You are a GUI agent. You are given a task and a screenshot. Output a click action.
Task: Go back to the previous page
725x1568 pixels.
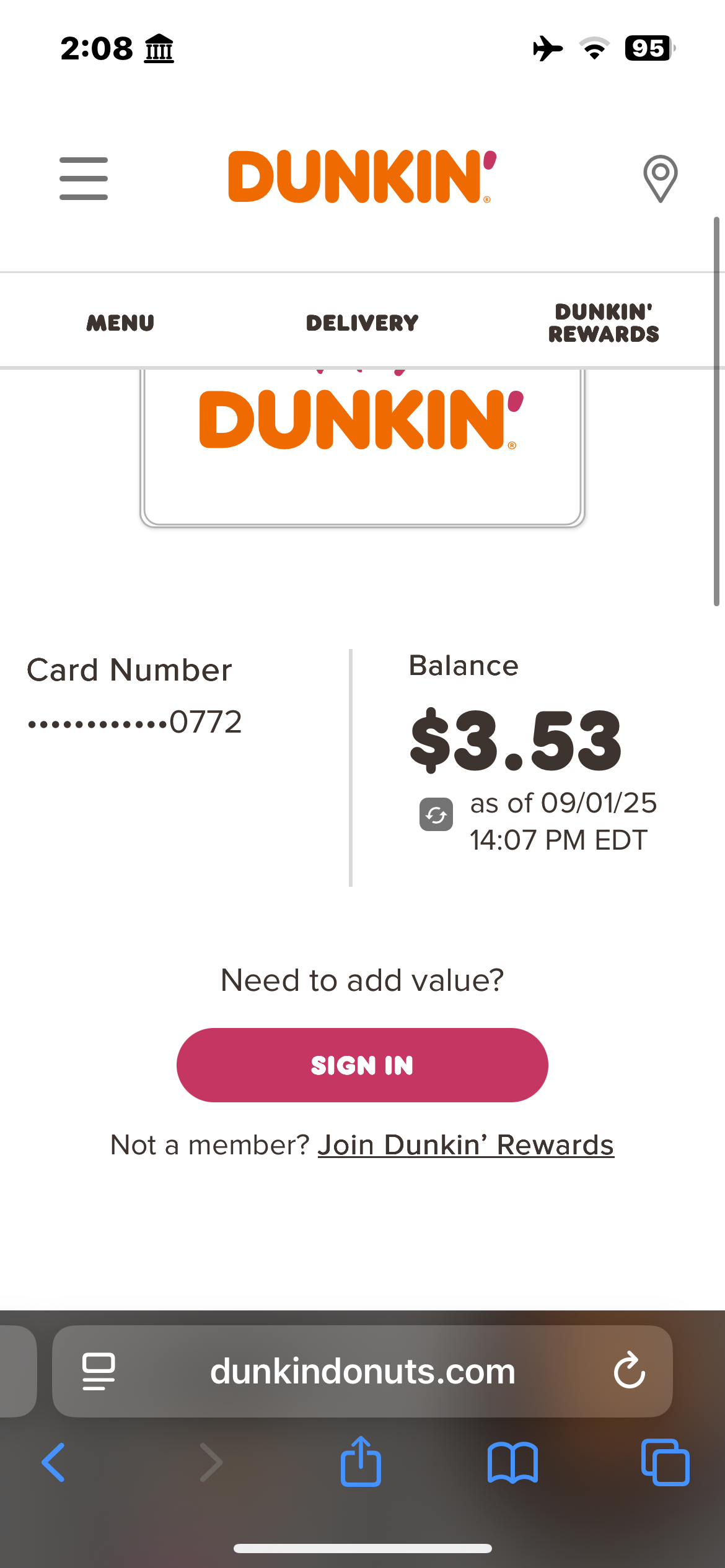click(54, 1463)
